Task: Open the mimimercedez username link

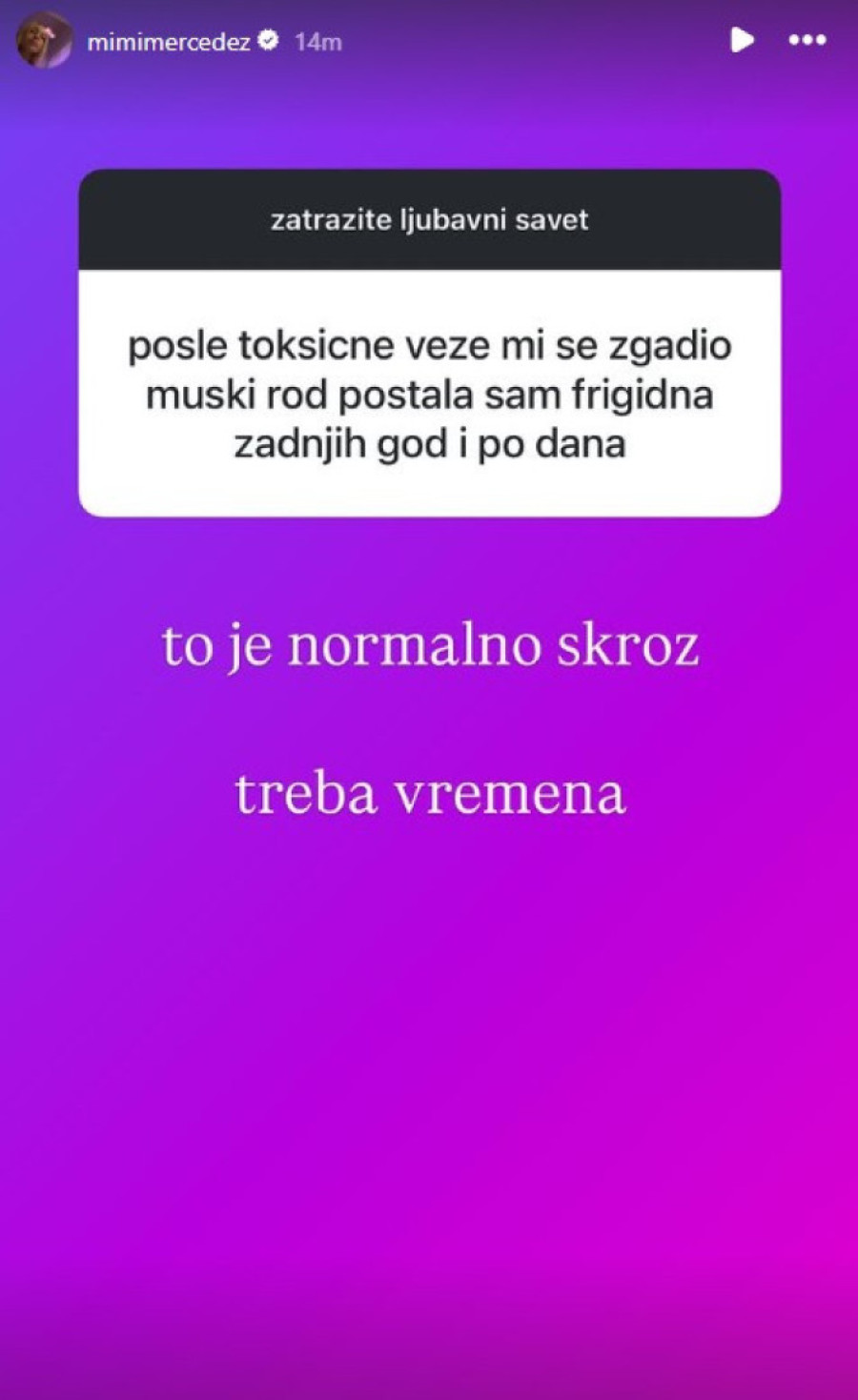Action: [168, 42]
